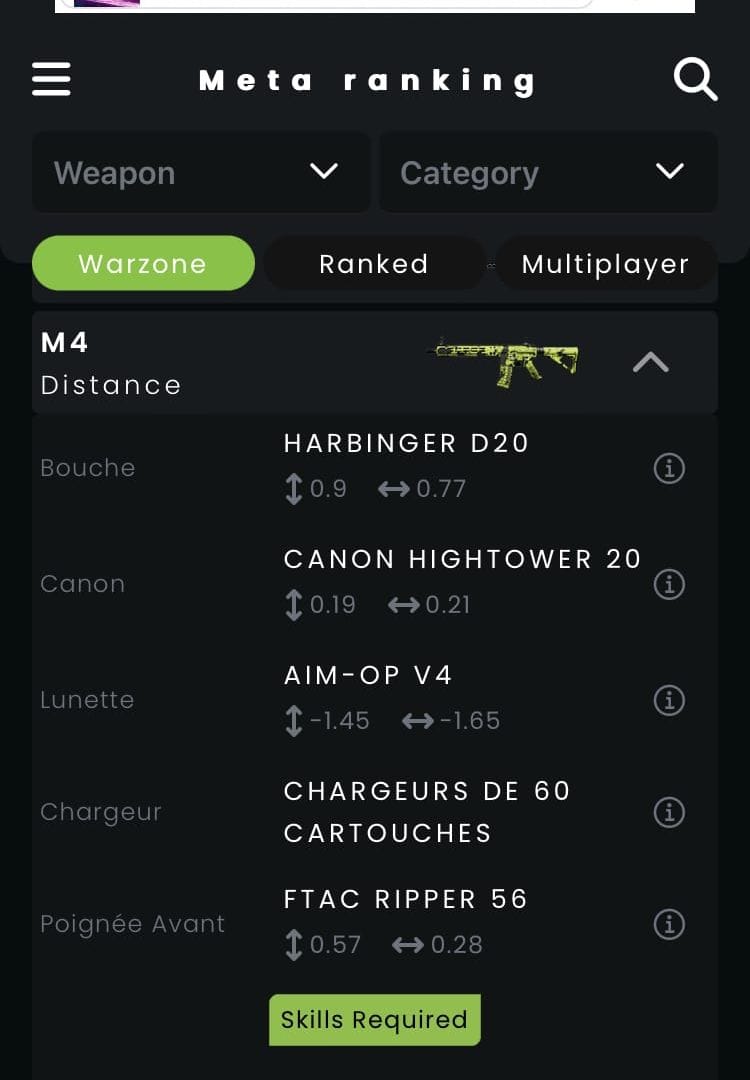Switch to the Ranked tab

(x=373, y=264)
